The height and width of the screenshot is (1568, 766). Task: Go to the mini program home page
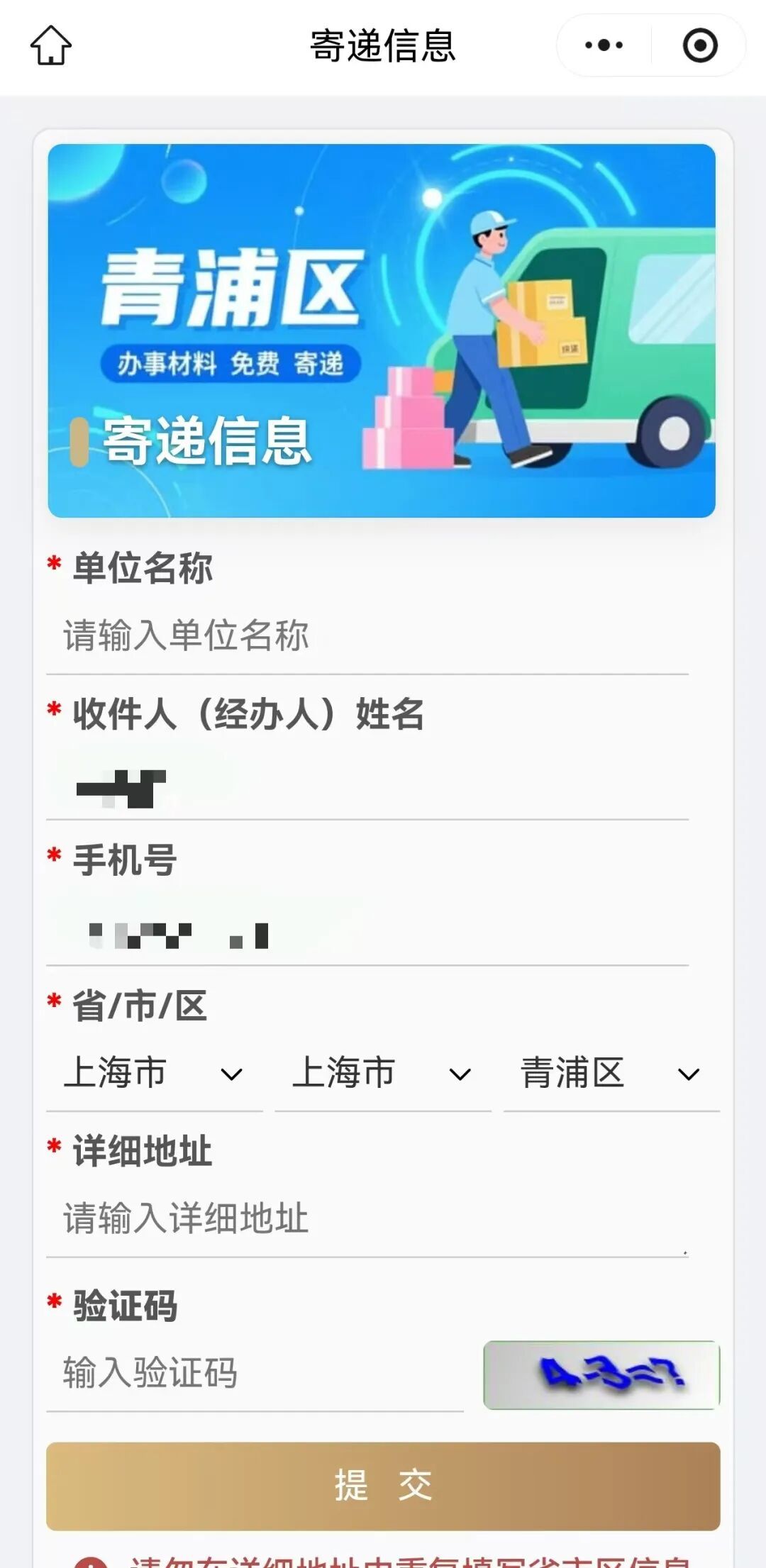coord(51,45)
